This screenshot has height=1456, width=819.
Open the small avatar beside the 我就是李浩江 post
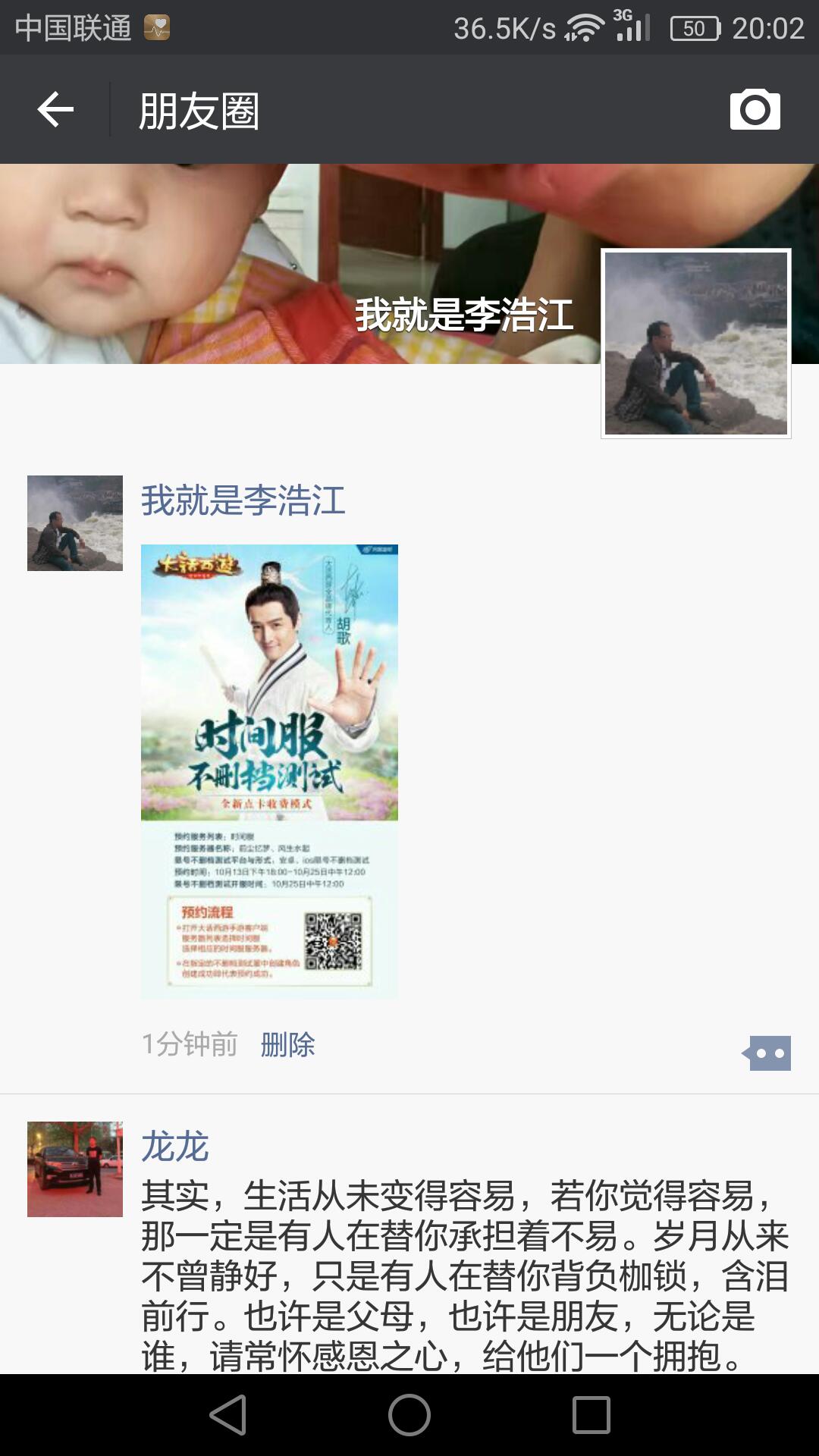point(74,522)
